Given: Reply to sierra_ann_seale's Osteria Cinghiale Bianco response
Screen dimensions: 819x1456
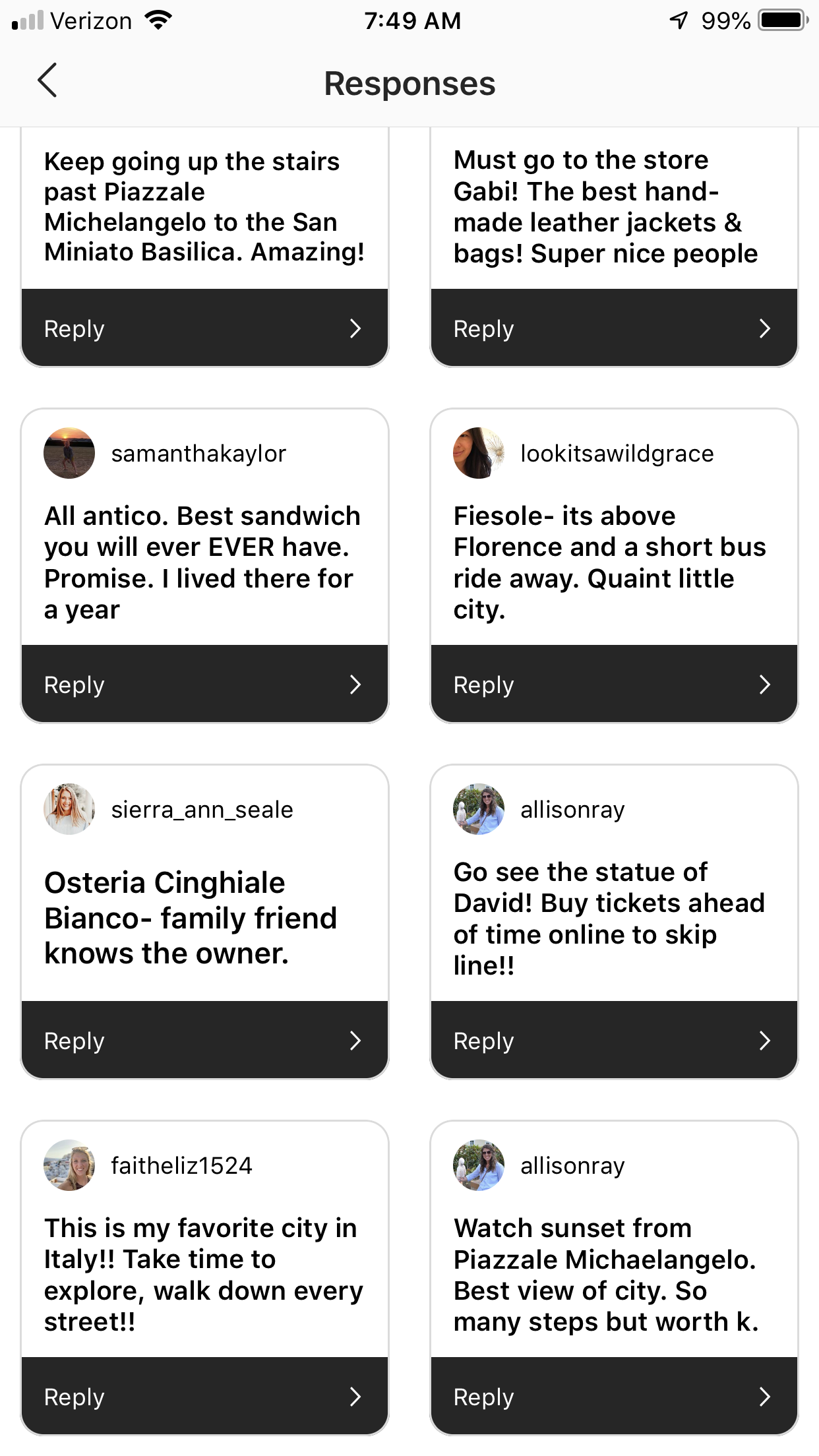Looking at the screenshot, I should click(x=204, y=1040).
